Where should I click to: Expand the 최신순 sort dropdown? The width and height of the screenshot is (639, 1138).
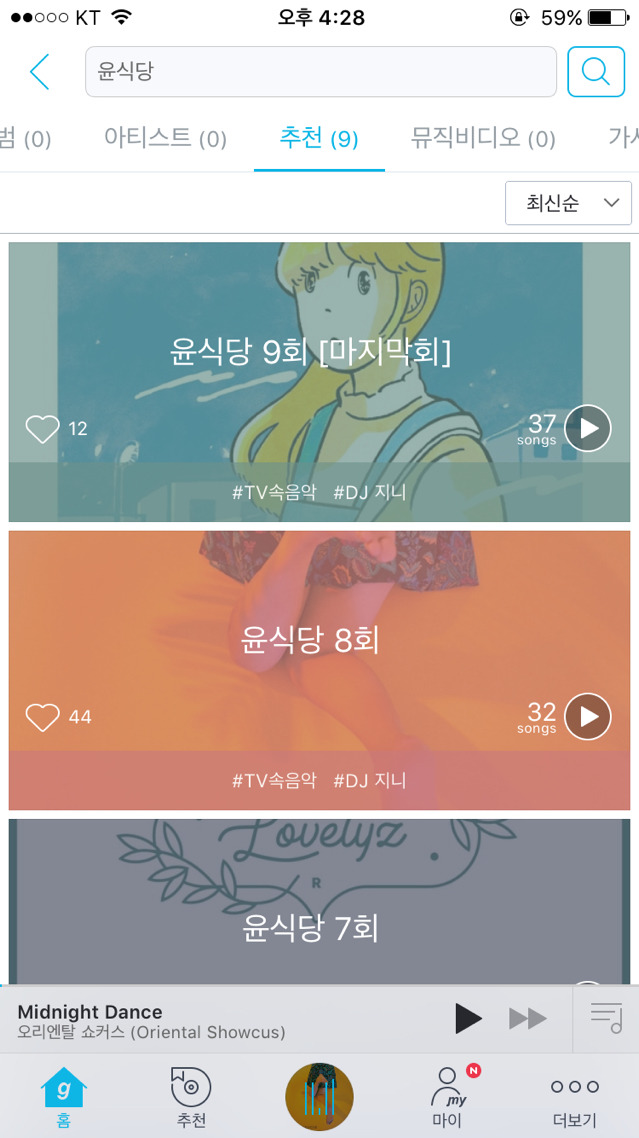point(568,203)
